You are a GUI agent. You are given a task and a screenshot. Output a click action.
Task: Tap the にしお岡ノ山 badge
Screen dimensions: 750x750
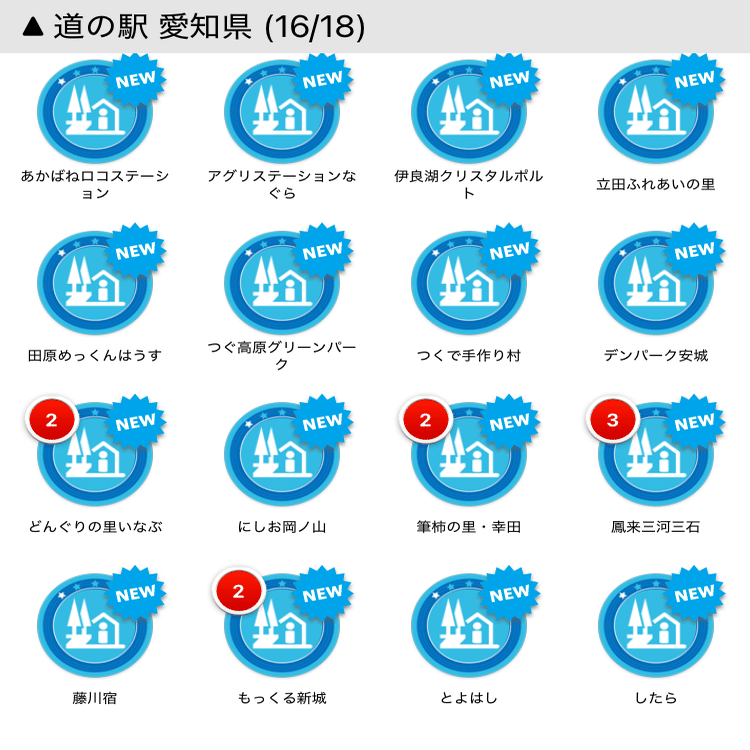[281, 453]
